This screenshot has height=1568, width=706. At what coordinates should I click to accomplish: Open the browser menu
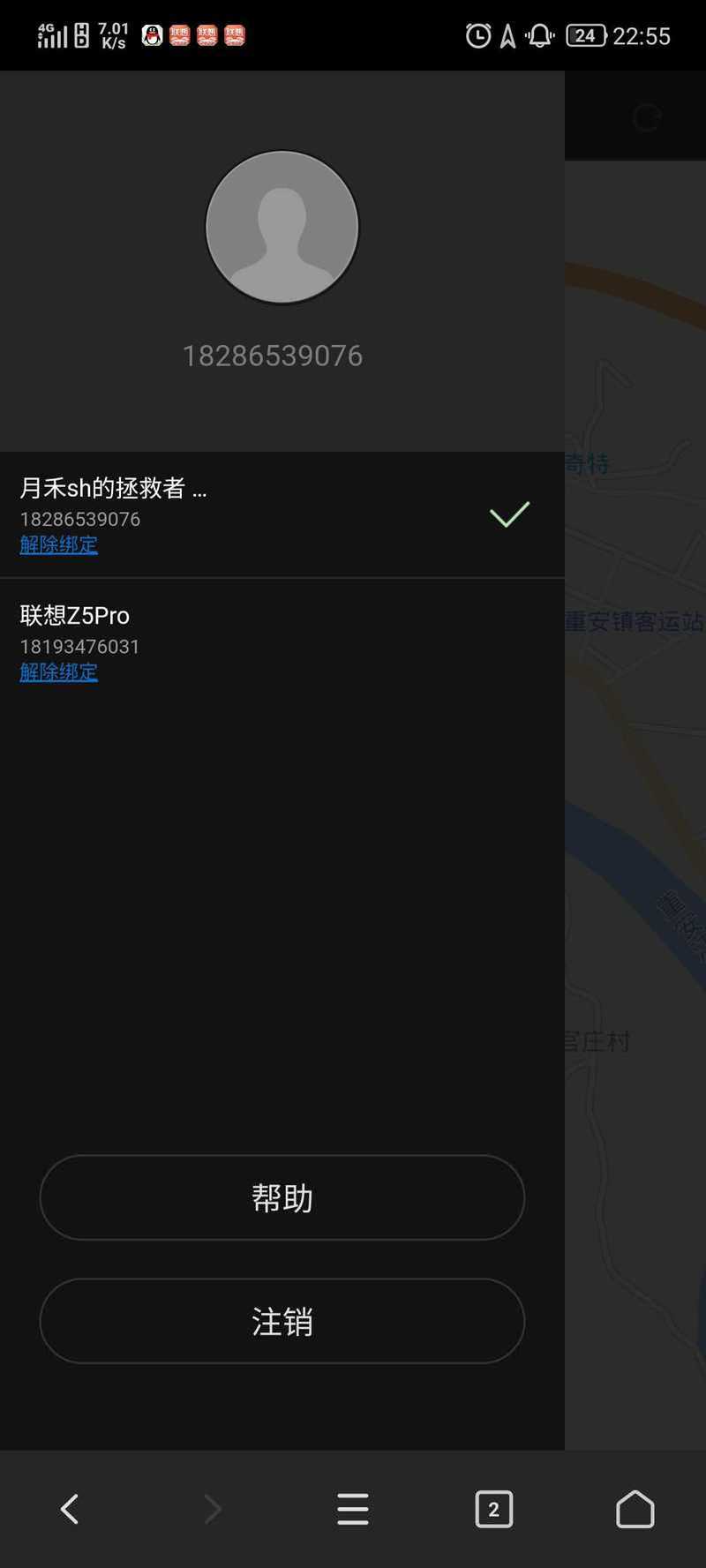[x=353, y=1509]
